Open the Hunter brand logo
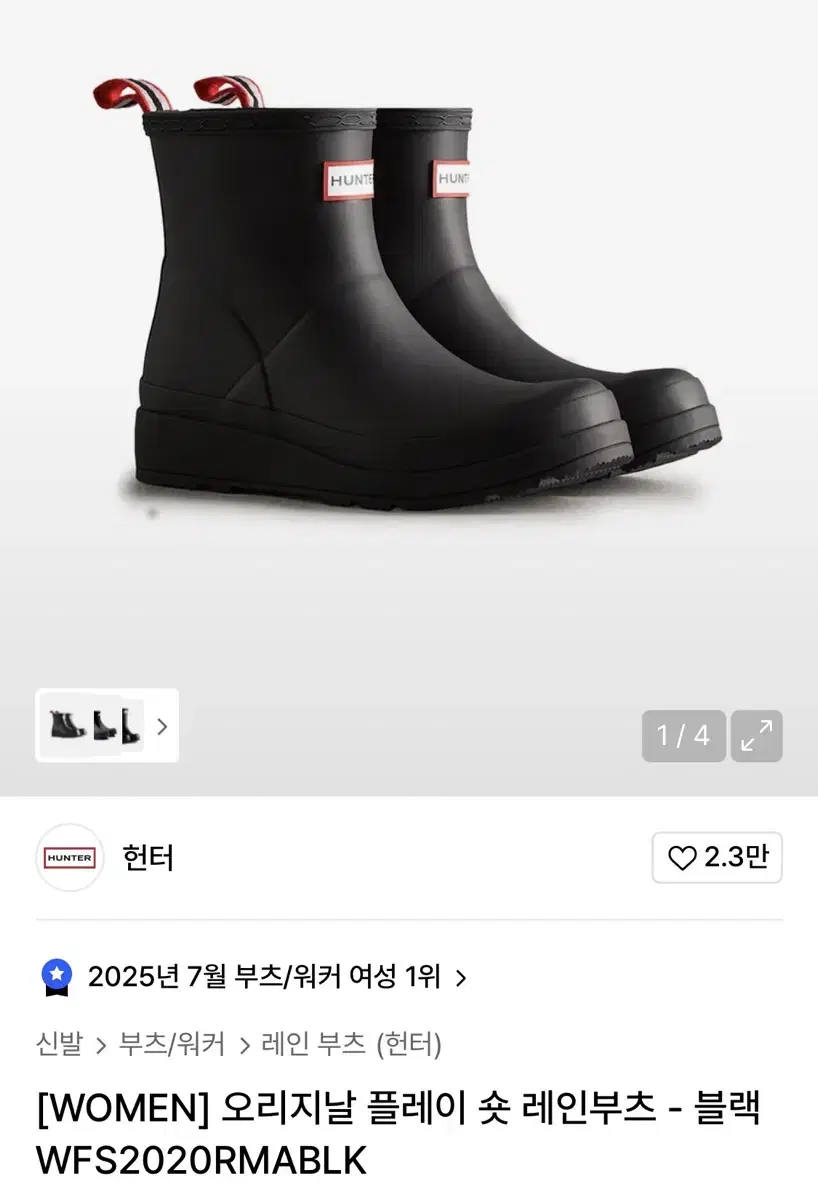The width and height of the screenshot is (818, 1200). (69, 858)
